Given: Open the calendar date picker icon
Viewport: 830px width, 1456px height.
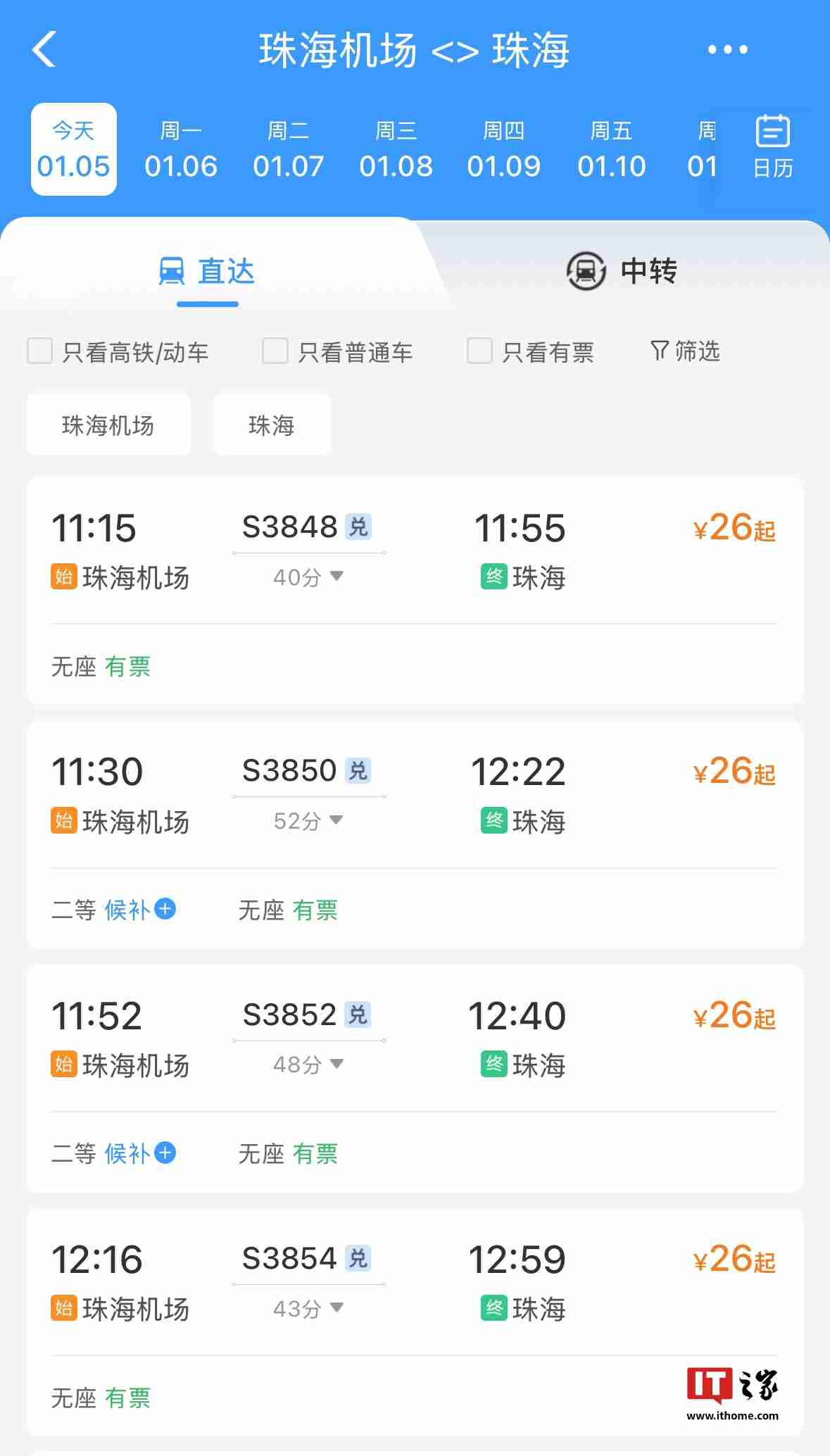Looking at the screenshot, I should coord(772,146).
